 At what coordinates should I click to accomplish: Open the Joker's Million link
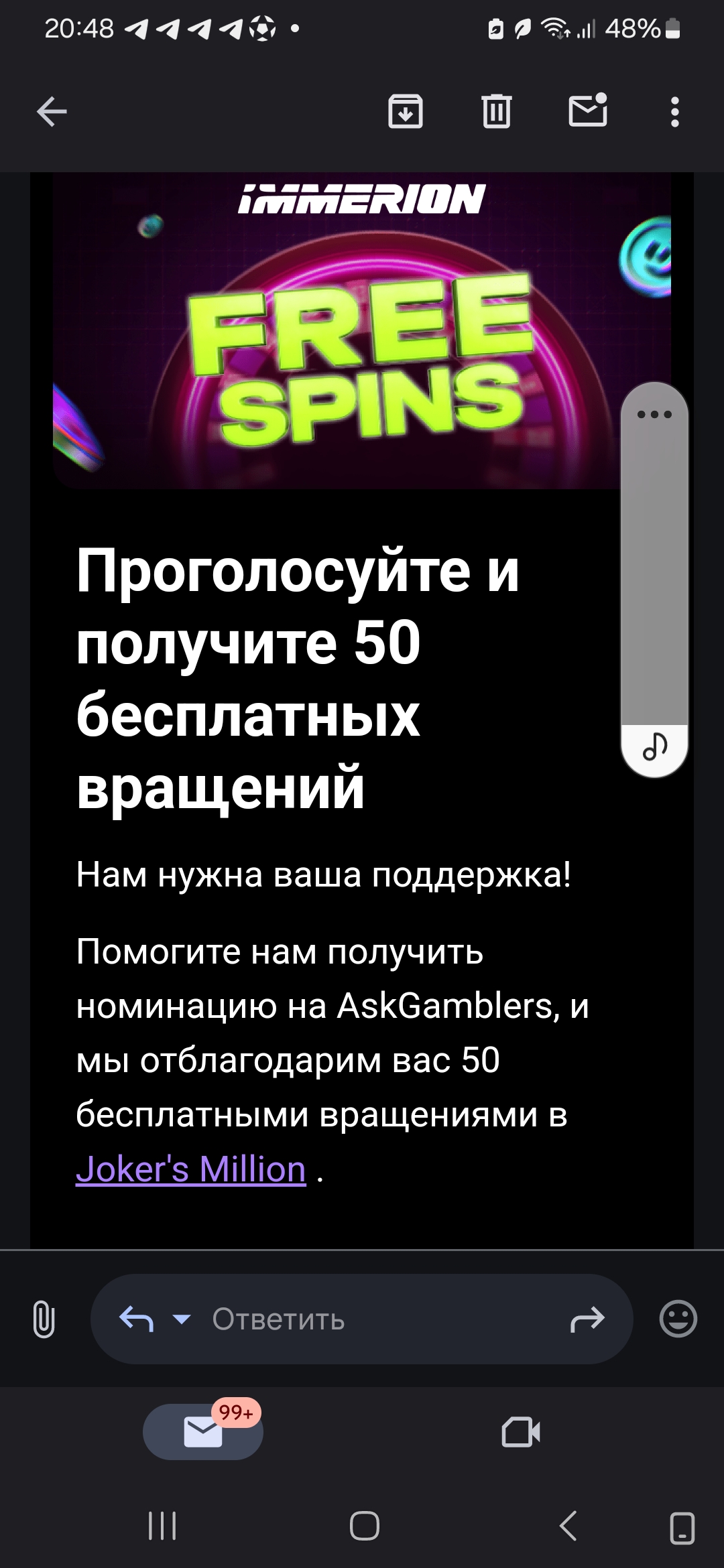[x=191, y=1169]
